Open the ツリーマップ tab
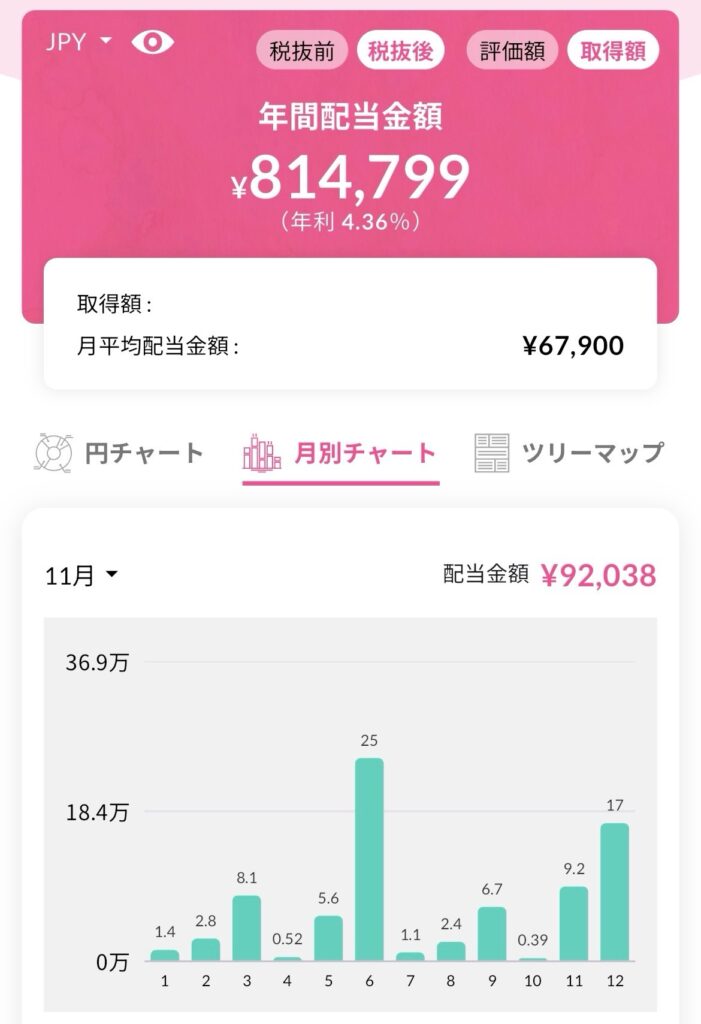701x1024 pixels. 569,453
